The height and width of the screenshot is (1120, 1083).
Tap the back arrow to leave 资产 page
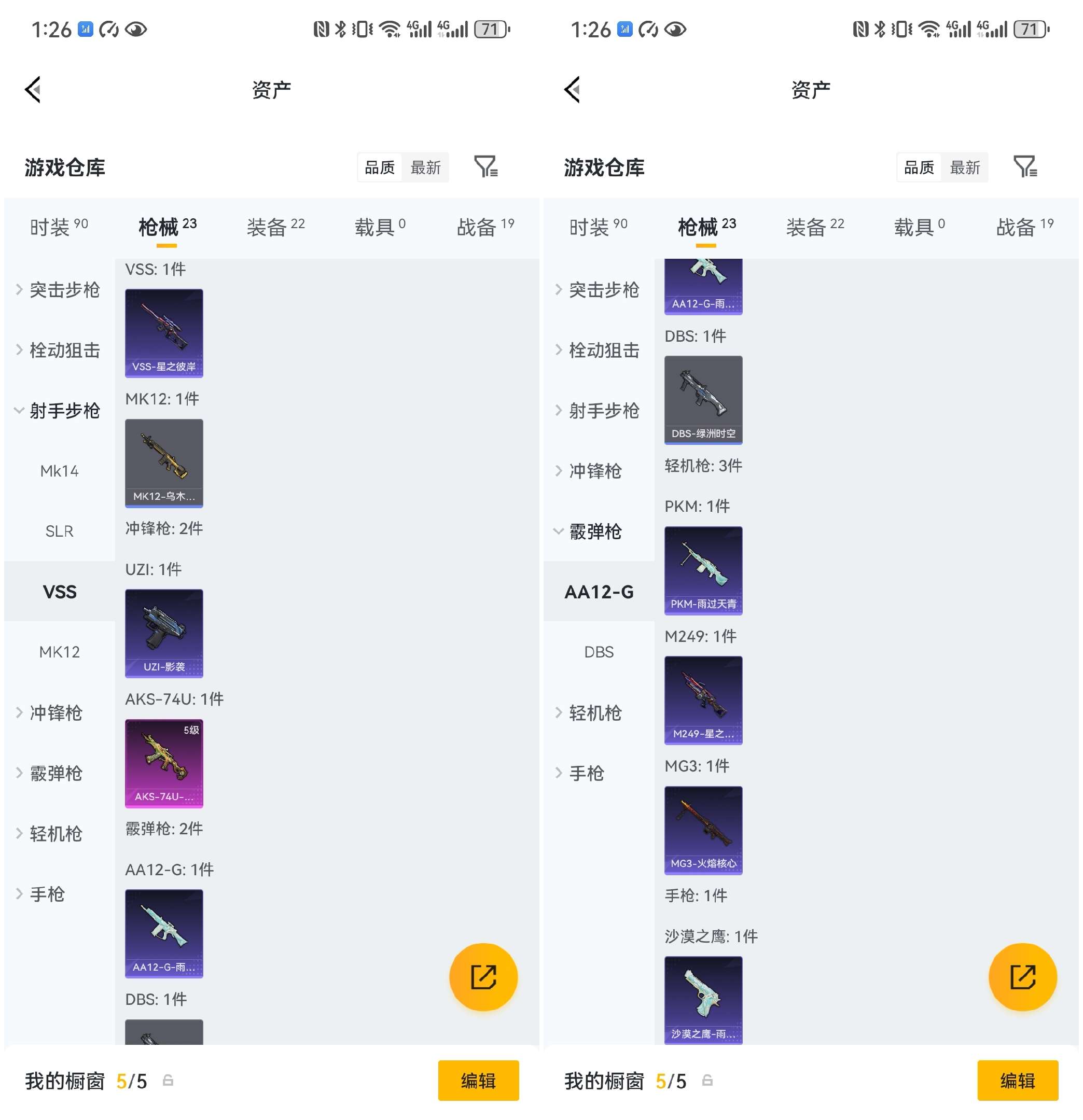(33, 89)
